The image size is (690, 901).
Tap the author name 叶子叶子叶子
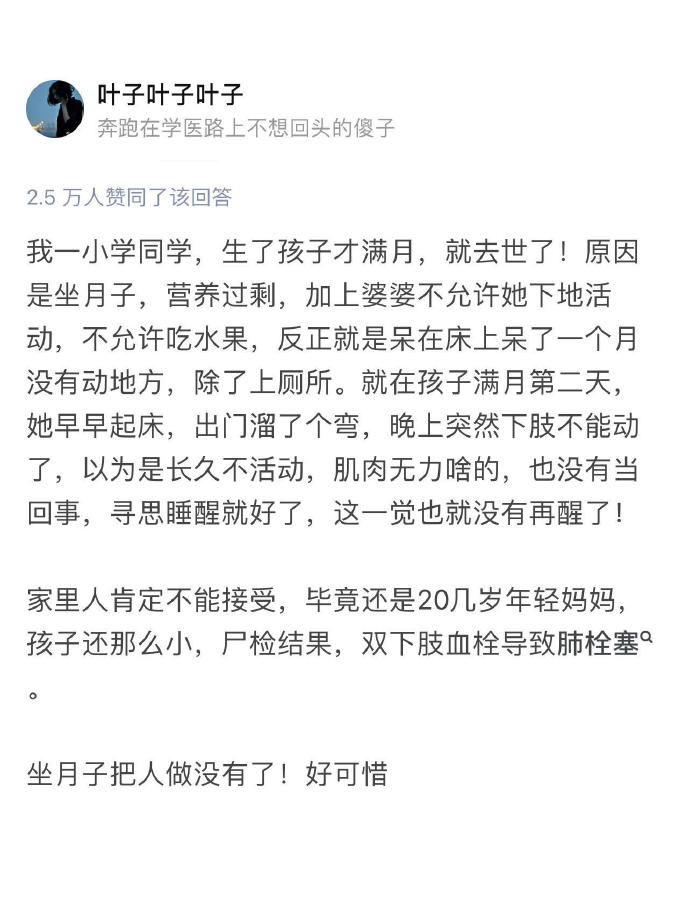pyautogui.click(x=170, y=95)
